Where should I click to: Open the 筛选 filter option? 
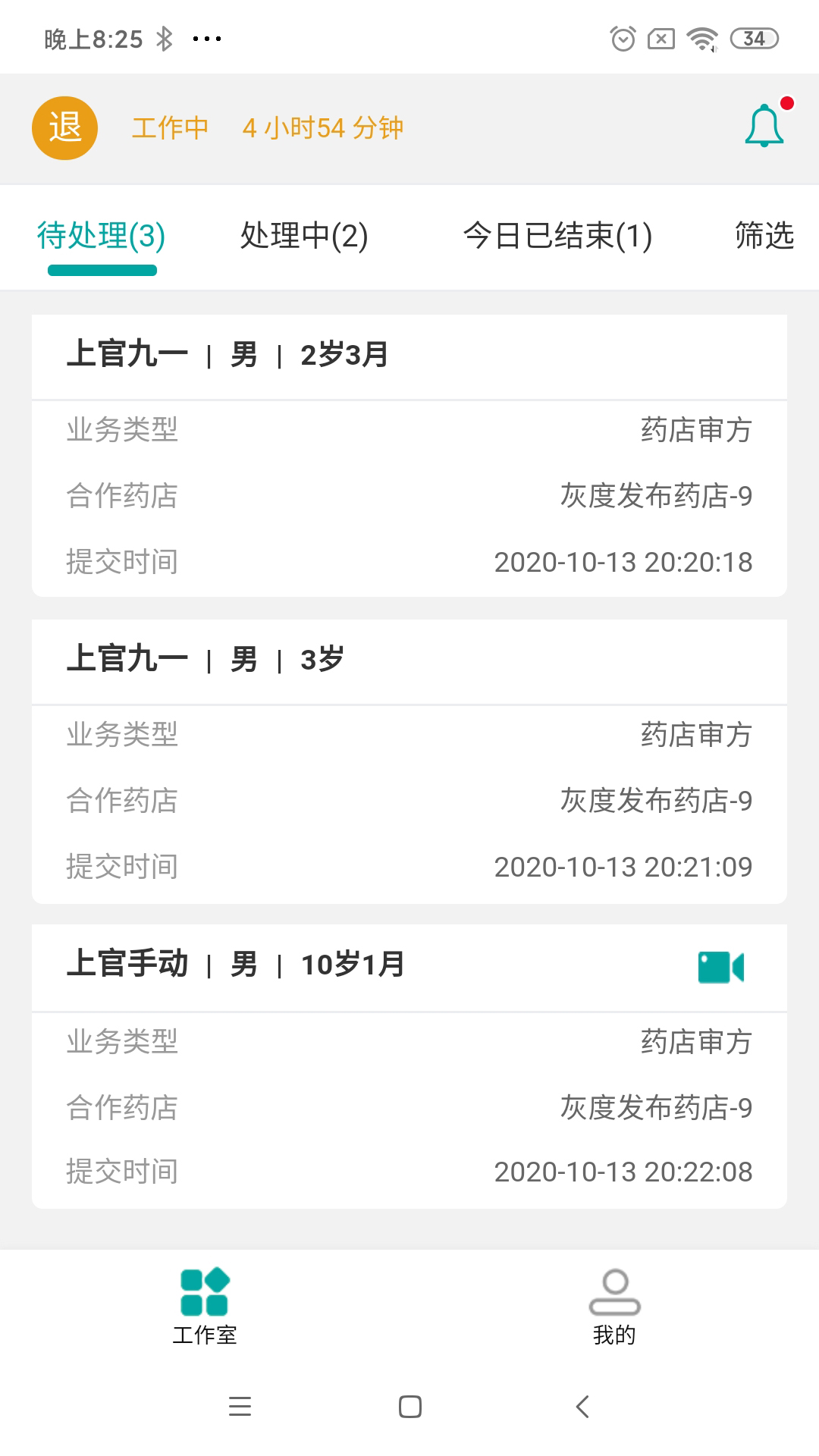764,236
